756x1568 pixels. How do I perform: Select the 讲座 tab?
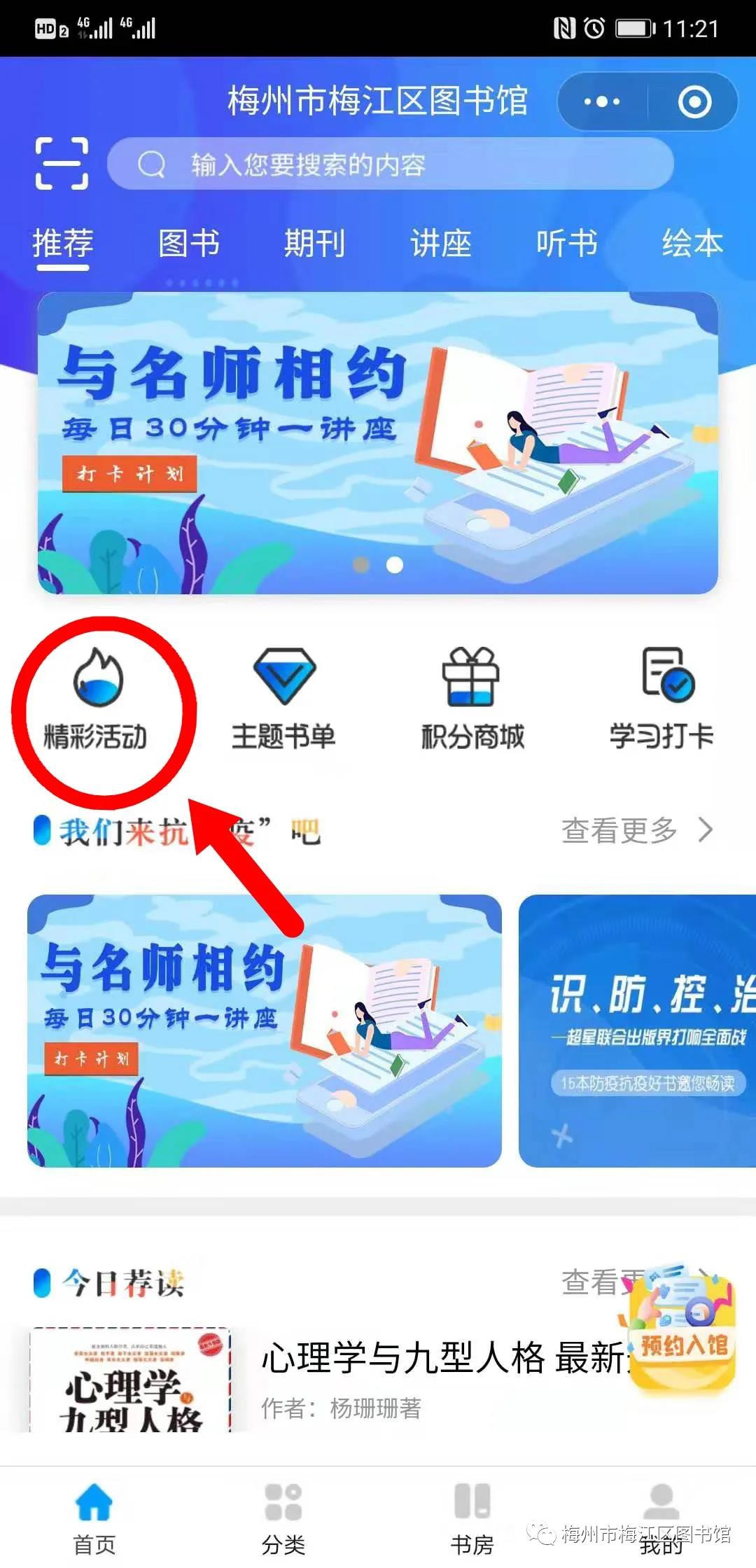440,244
